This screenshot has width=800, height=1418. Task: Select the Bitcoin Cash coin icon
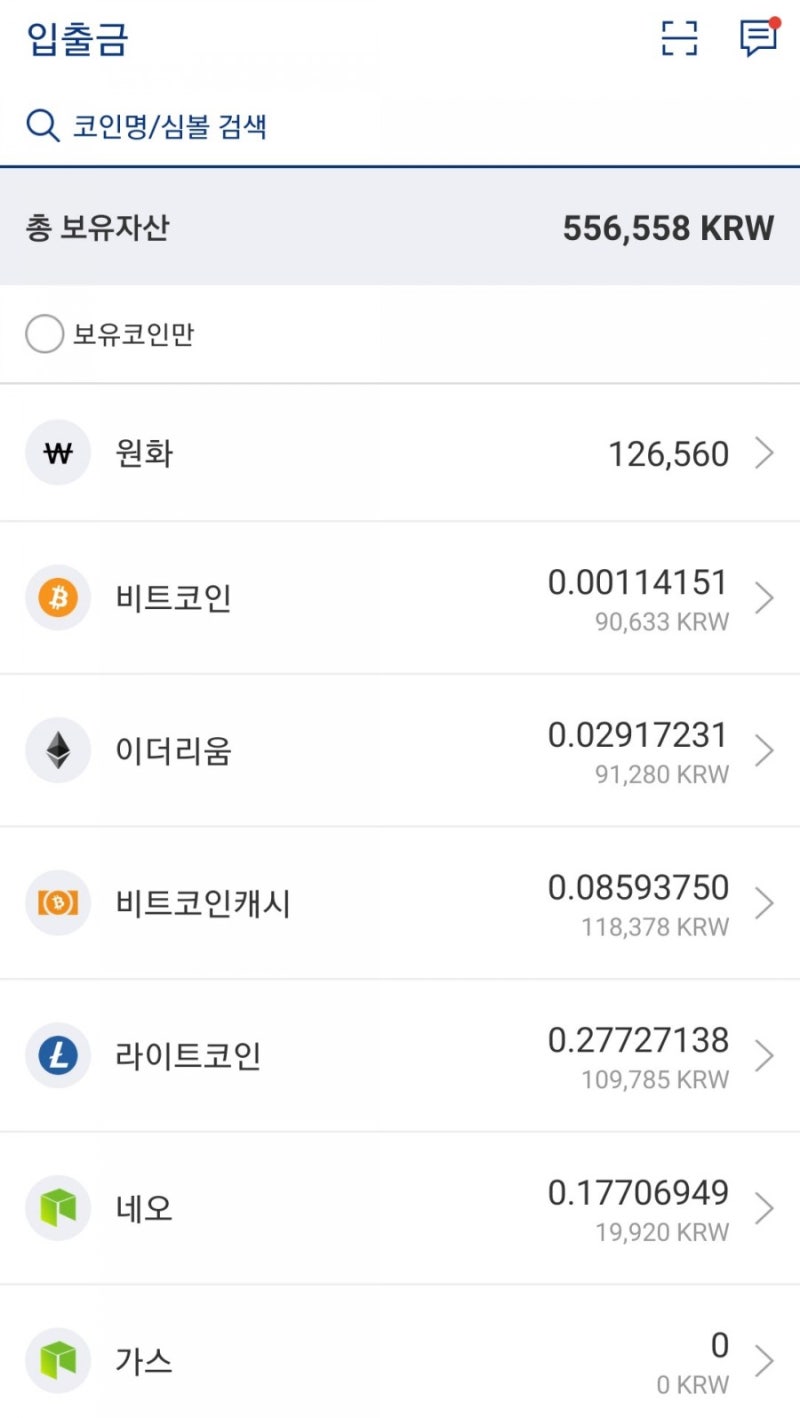click(58, 902)
